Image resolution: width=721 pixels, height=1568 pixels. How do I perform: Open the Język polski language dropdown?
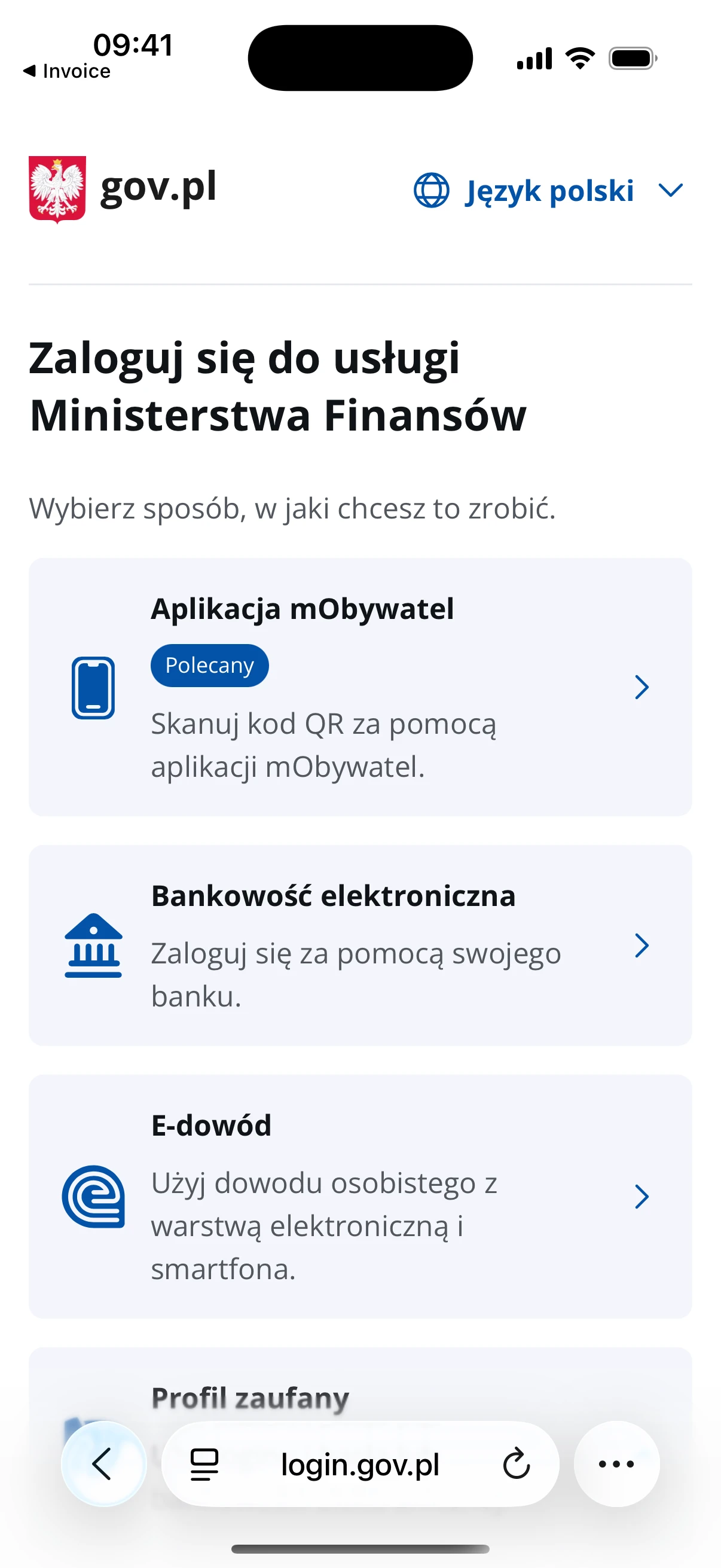(x=548, y=191)
